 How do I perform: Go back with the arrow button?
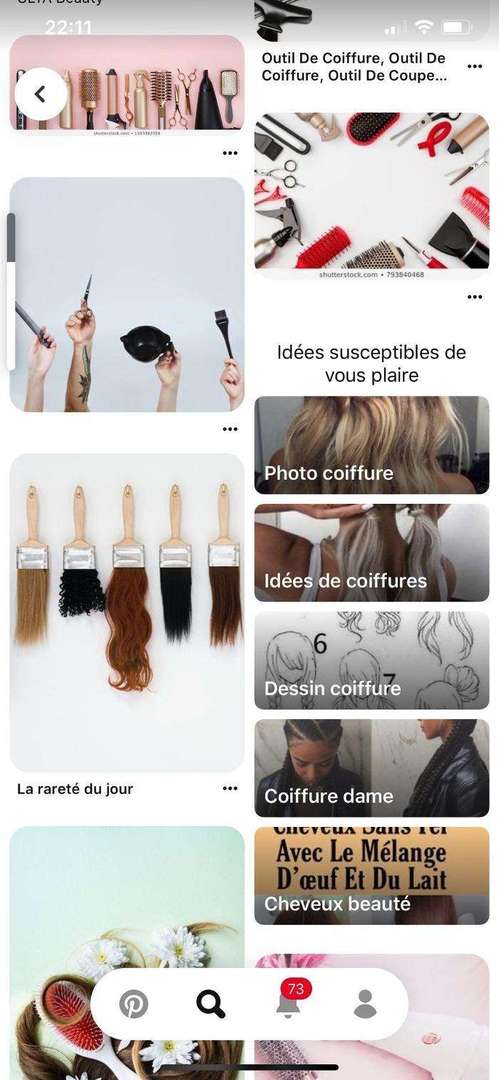[41, 94]
